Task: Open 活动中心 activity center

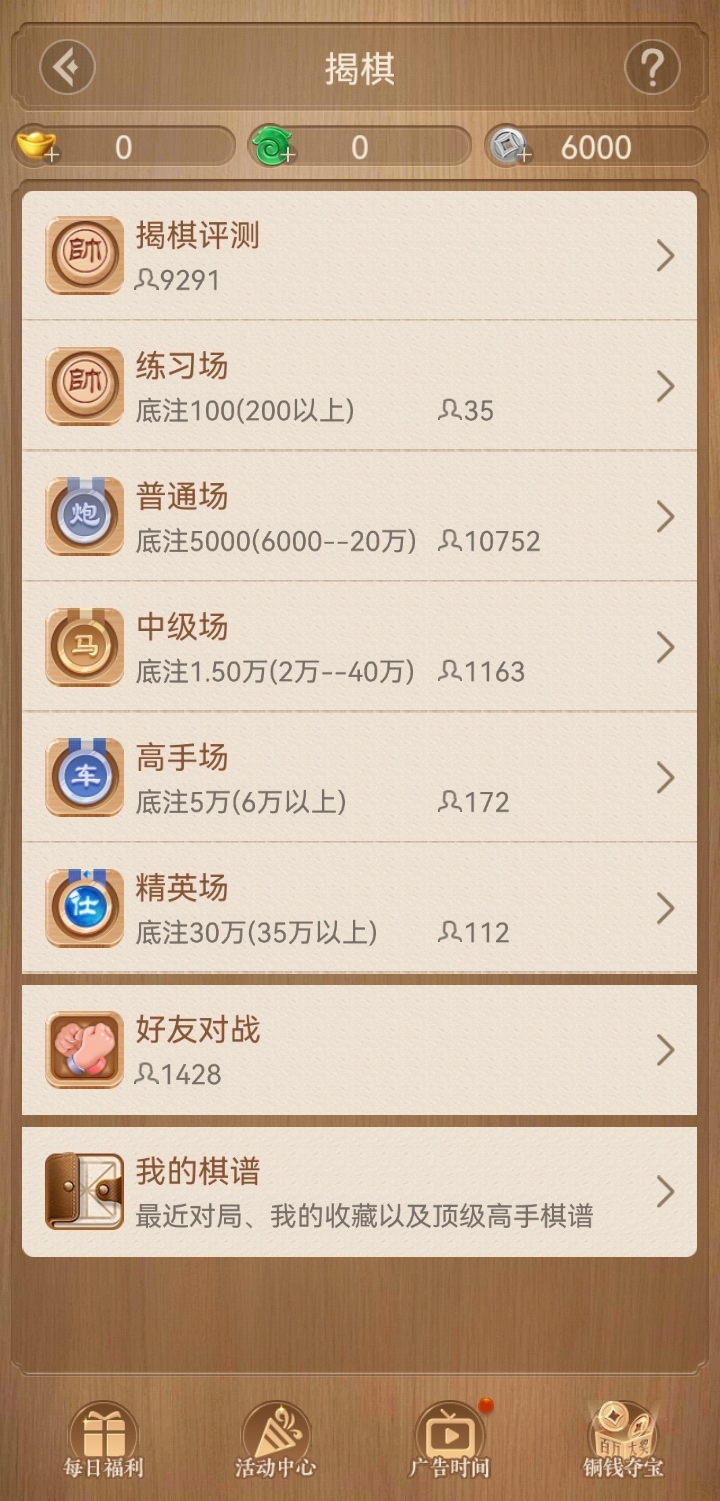Action: coord(276,1440)
